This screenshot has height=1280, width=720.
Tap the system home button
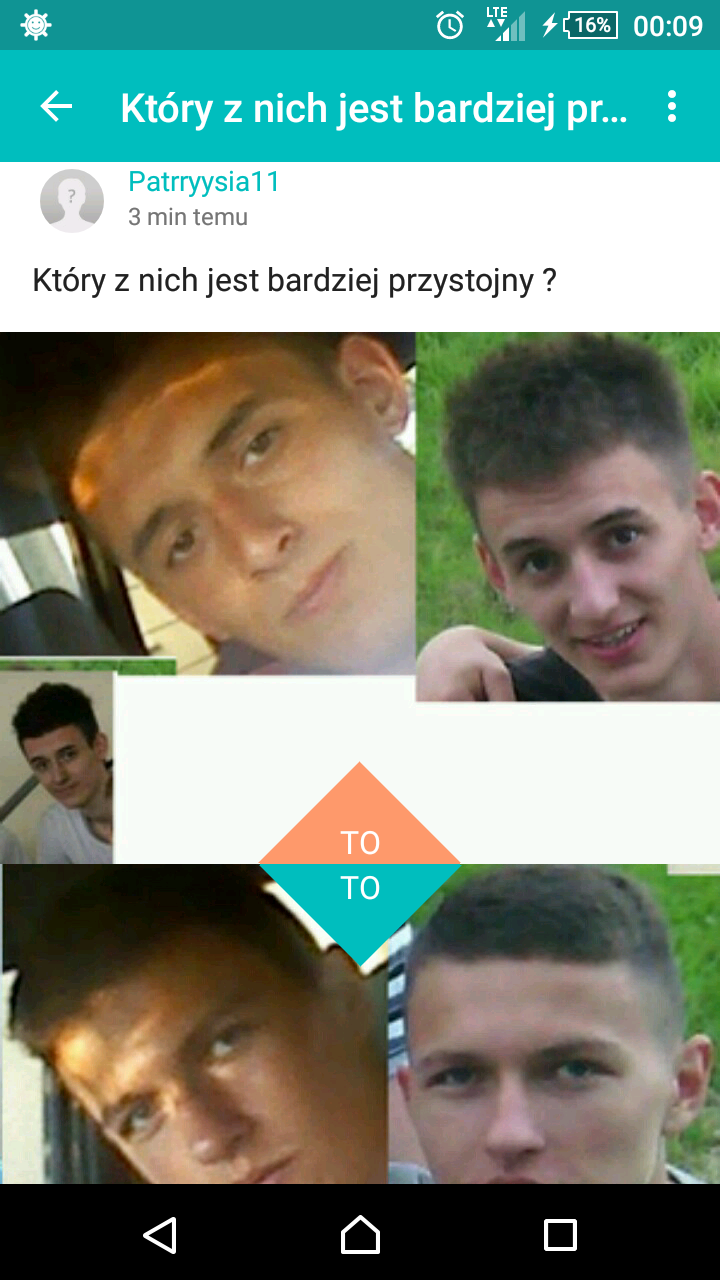[x=360, y=1235]
